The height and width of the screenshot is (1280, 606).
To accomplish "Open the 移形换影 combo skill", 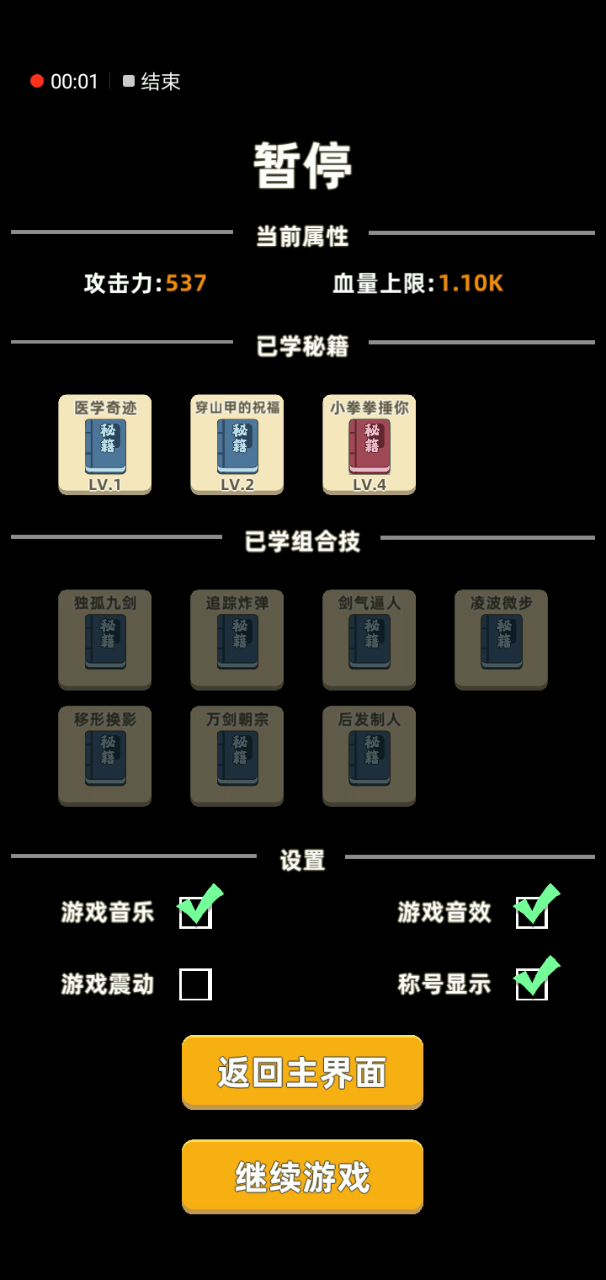I will tap(105, 756).
